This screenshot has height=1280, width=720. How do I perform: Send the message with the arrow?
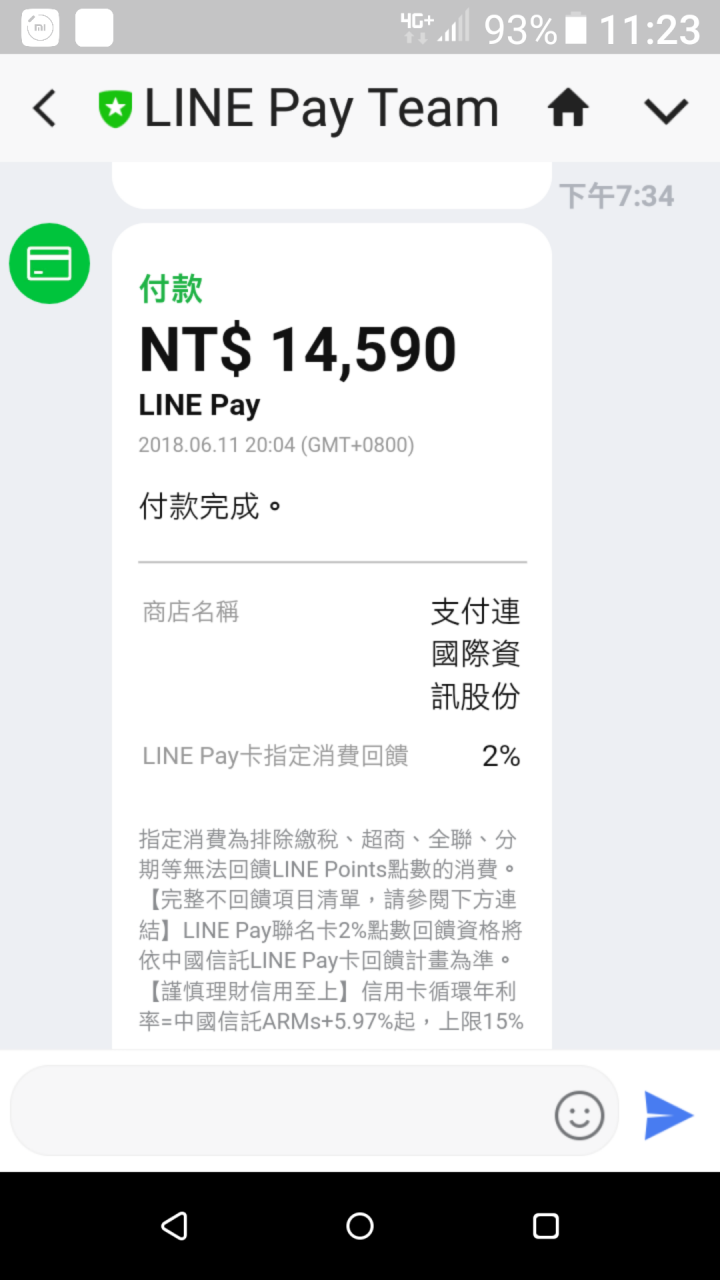668,1115
